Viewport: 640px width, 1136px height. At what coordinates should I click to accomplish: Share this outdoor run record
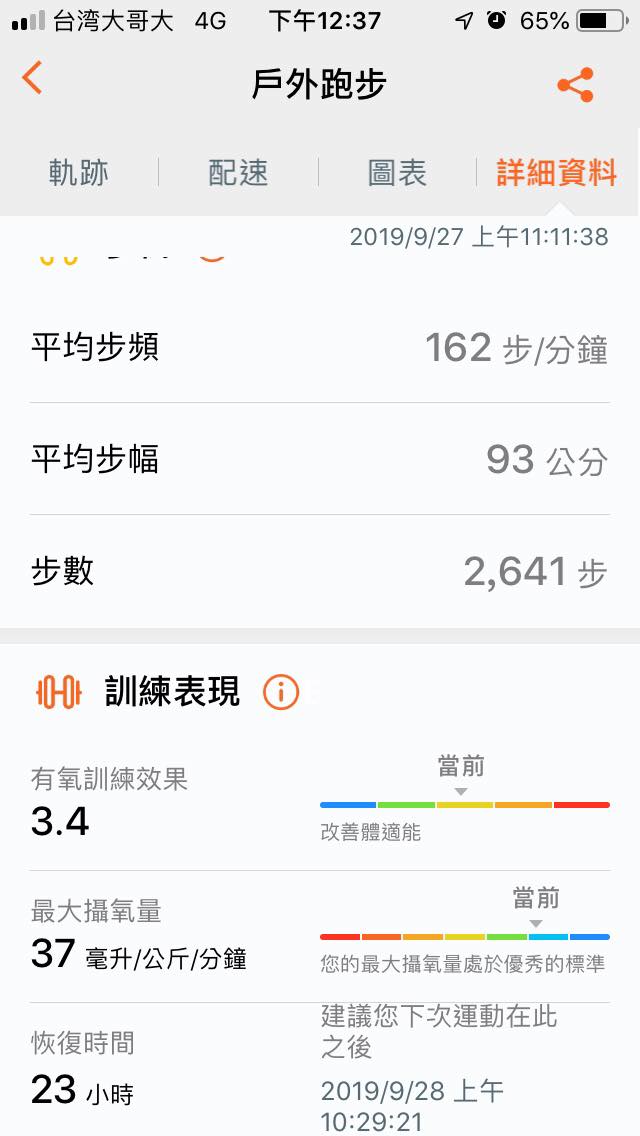click(575, 84)
